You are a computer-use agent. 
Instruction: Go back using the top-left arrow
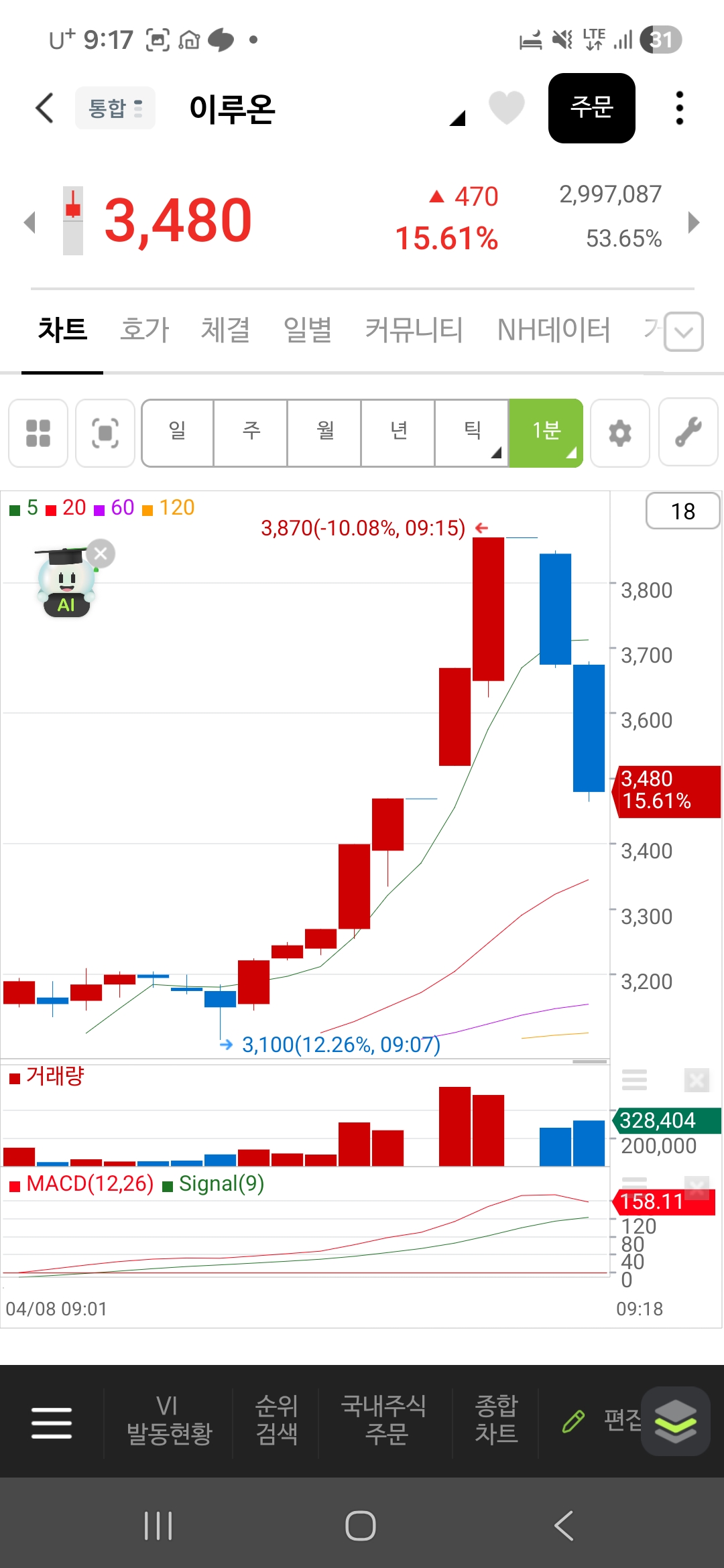tap(44, 108)
